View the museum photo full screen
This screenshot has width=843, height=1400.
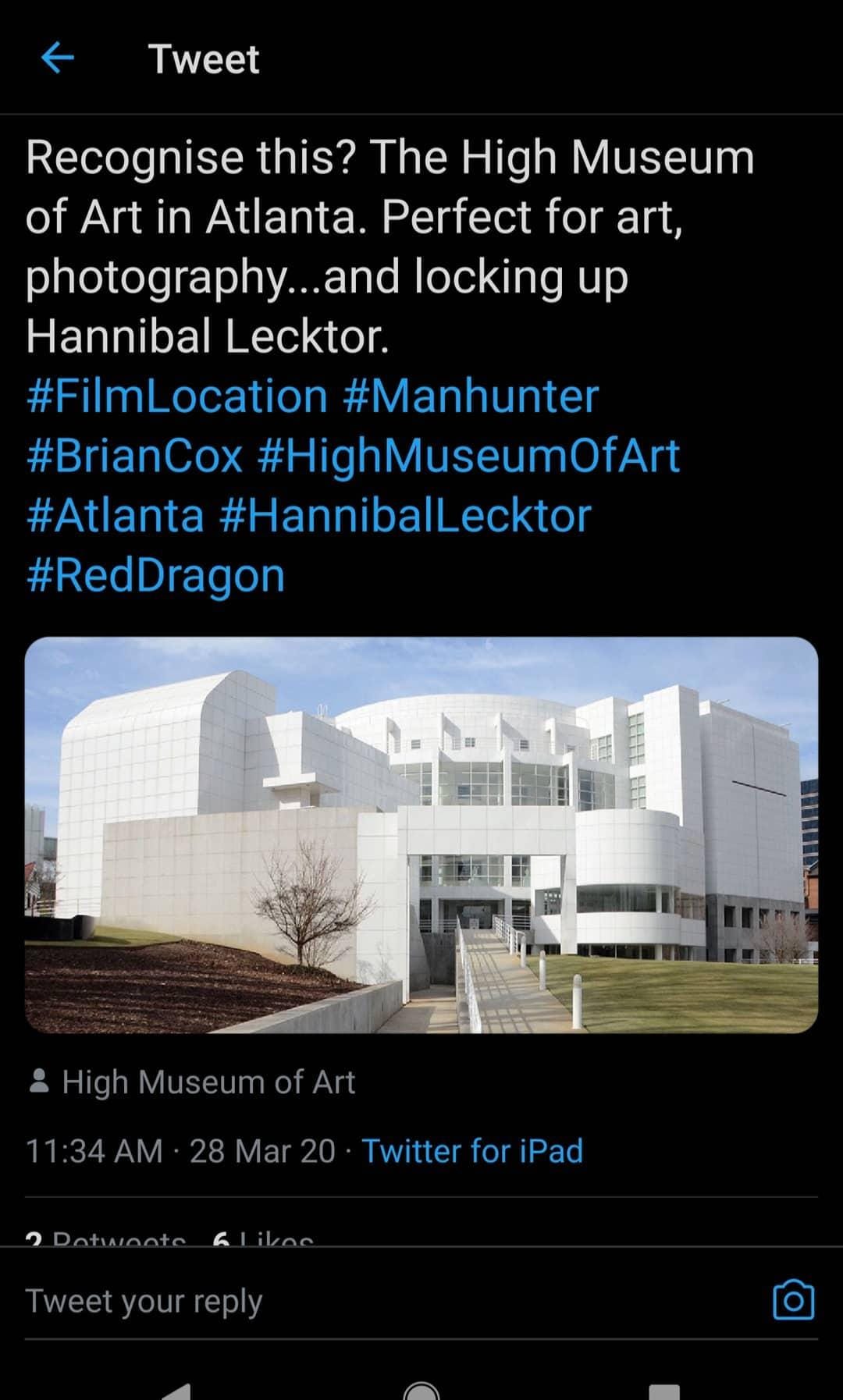(421, 835)
